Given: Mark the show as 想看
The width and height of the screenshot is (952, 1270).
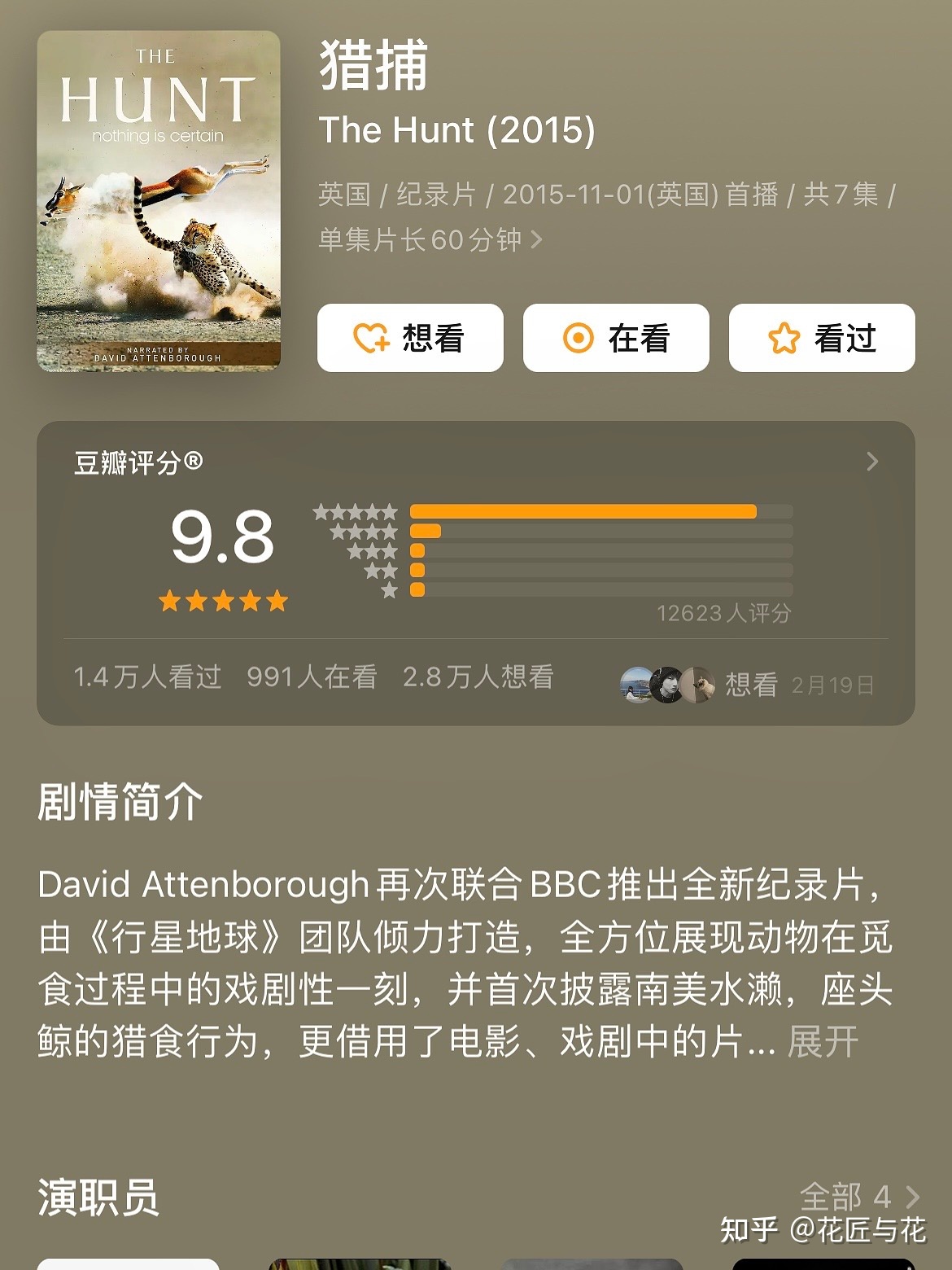Looking at the screenshot, I should point(410,338).
